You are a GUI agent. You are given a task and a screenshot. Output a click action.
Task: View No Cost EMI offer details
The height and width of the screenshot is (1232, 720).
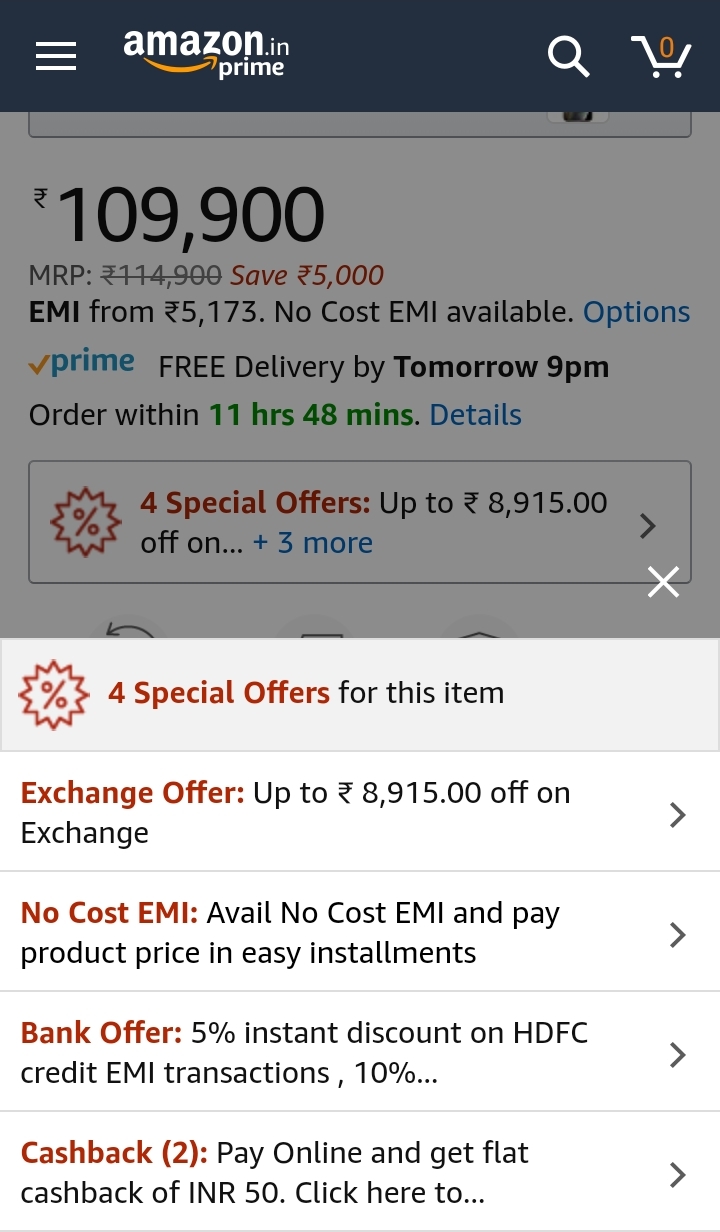pyautogui.click(x=359, y=932)
